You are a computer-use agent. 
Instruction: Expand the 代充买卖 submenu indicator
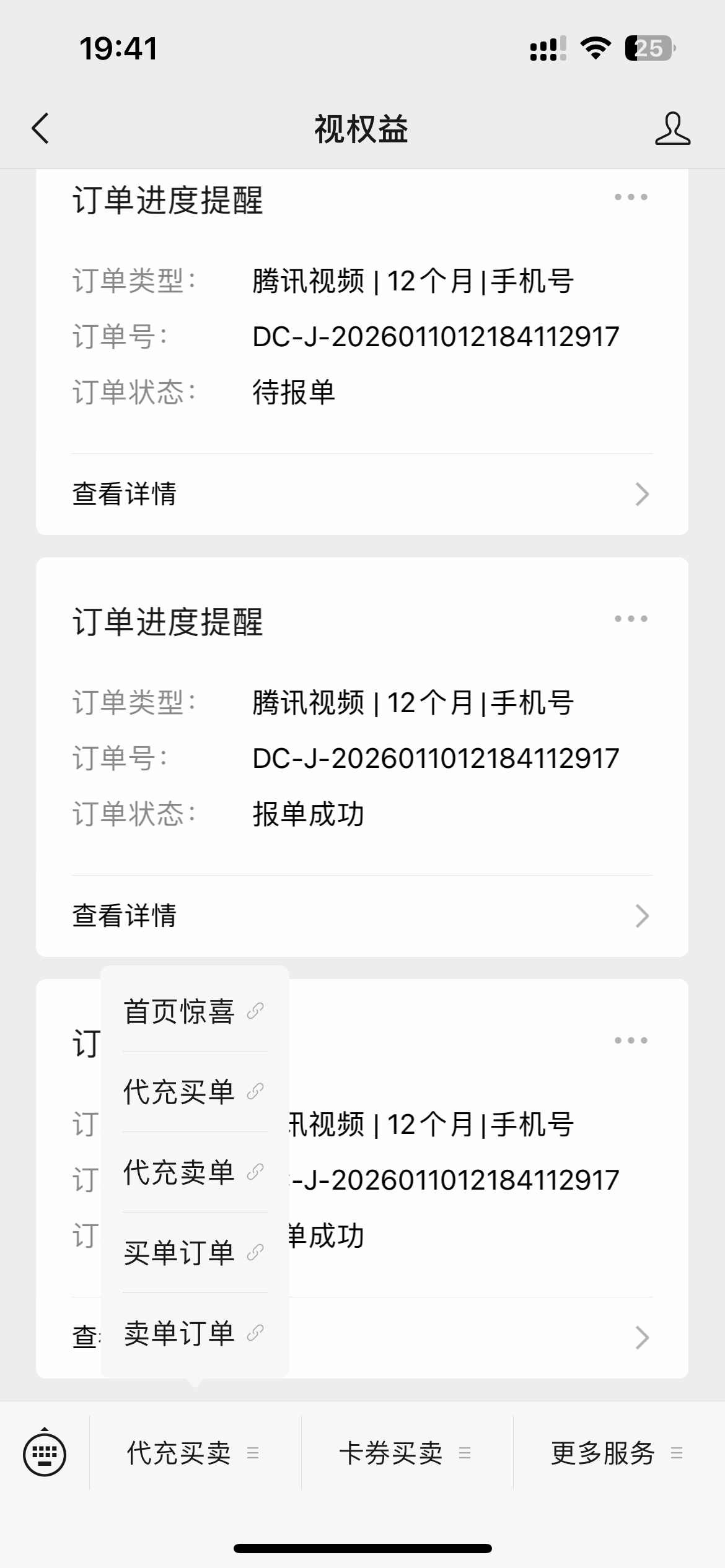coord(253,1454)
